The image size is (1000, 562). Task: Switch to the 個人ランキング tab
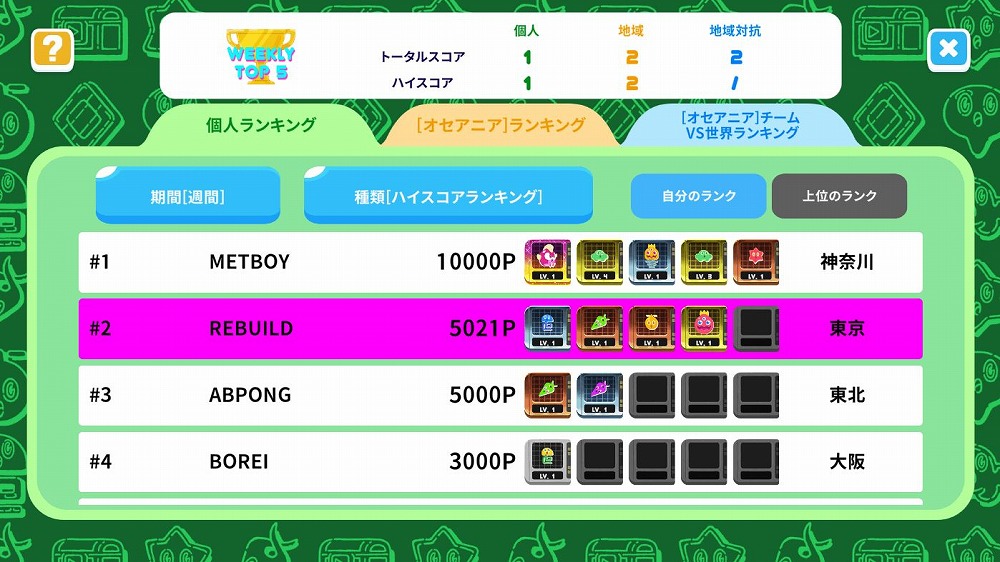click(x=261, y=126)
